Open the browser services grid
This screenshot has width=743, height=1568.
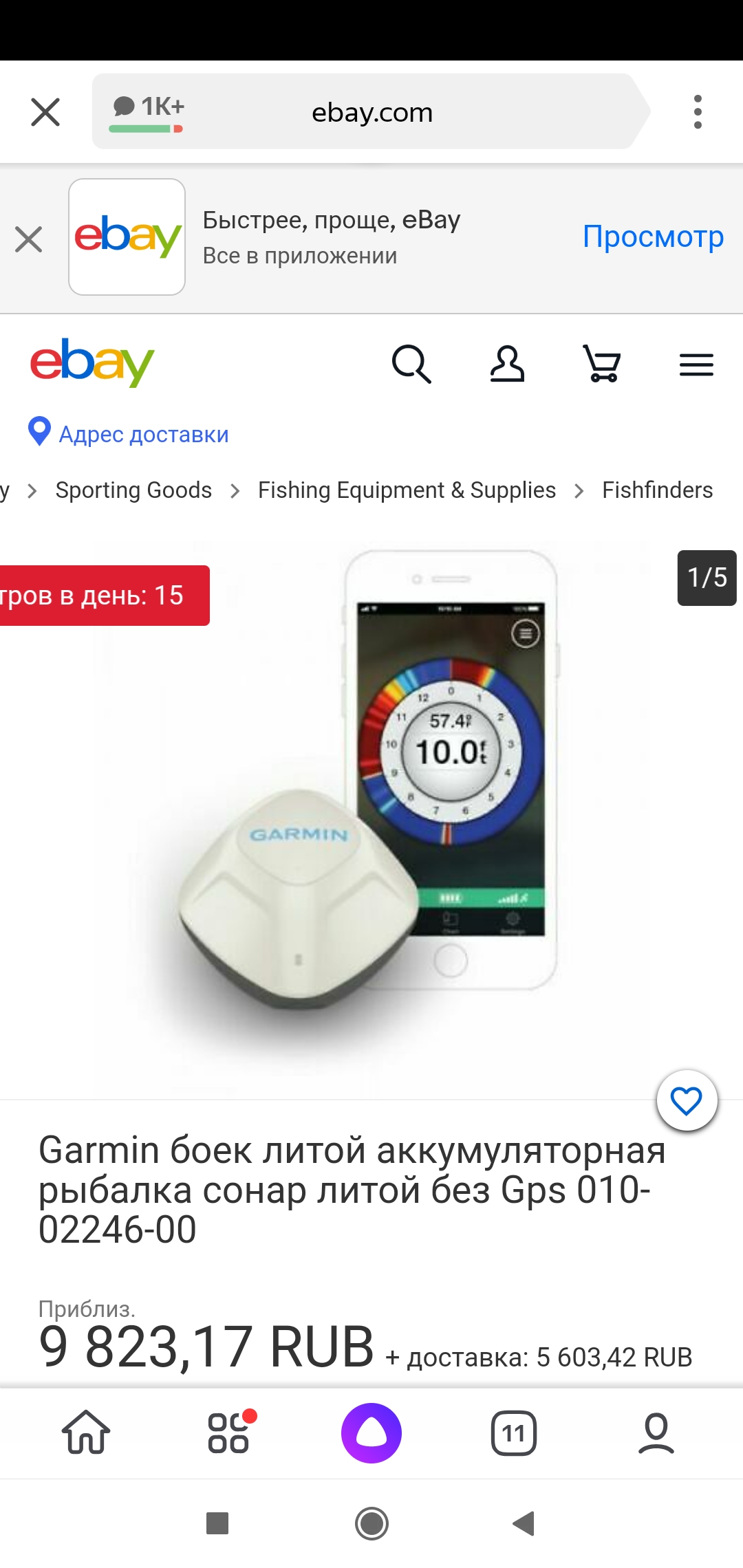229,1433
